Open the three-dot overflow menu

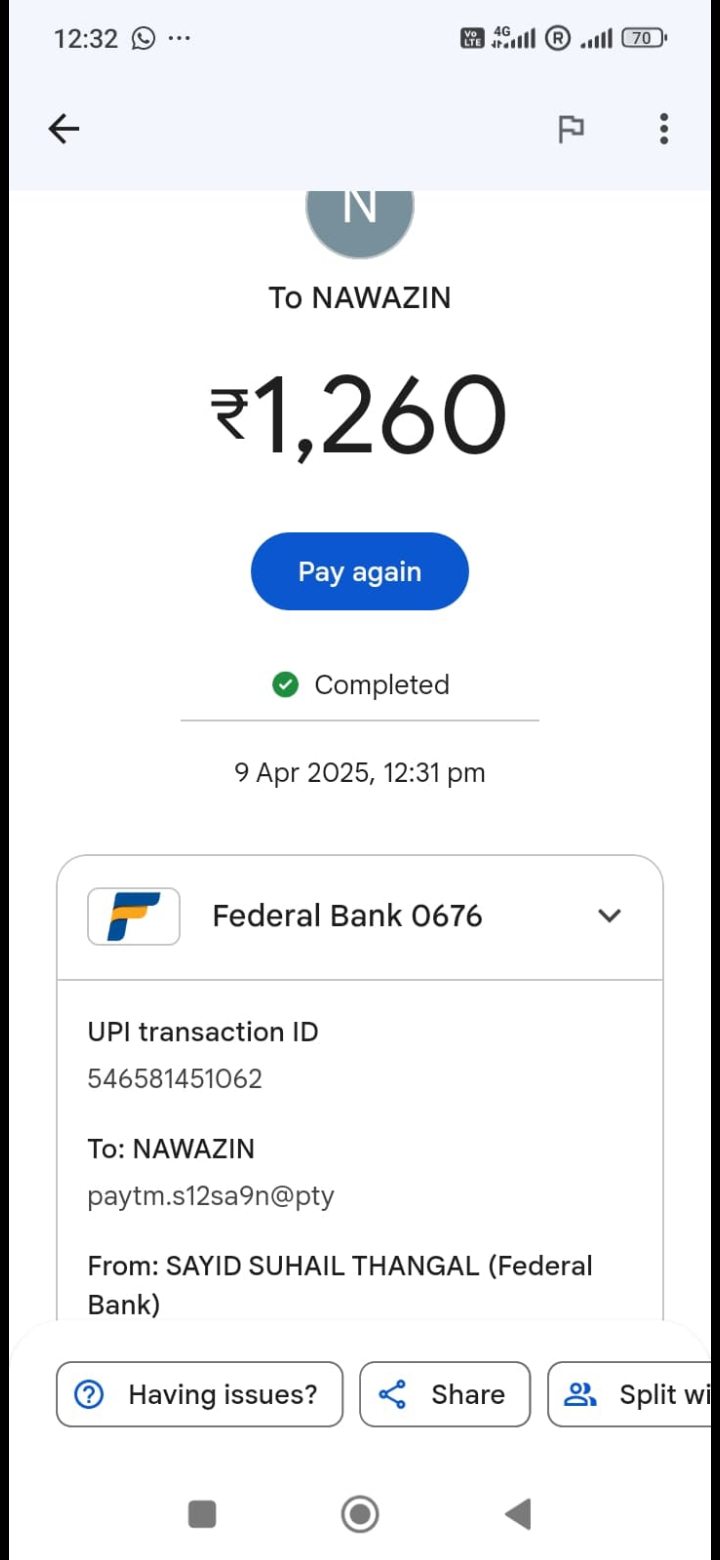[x=664, y=129]
